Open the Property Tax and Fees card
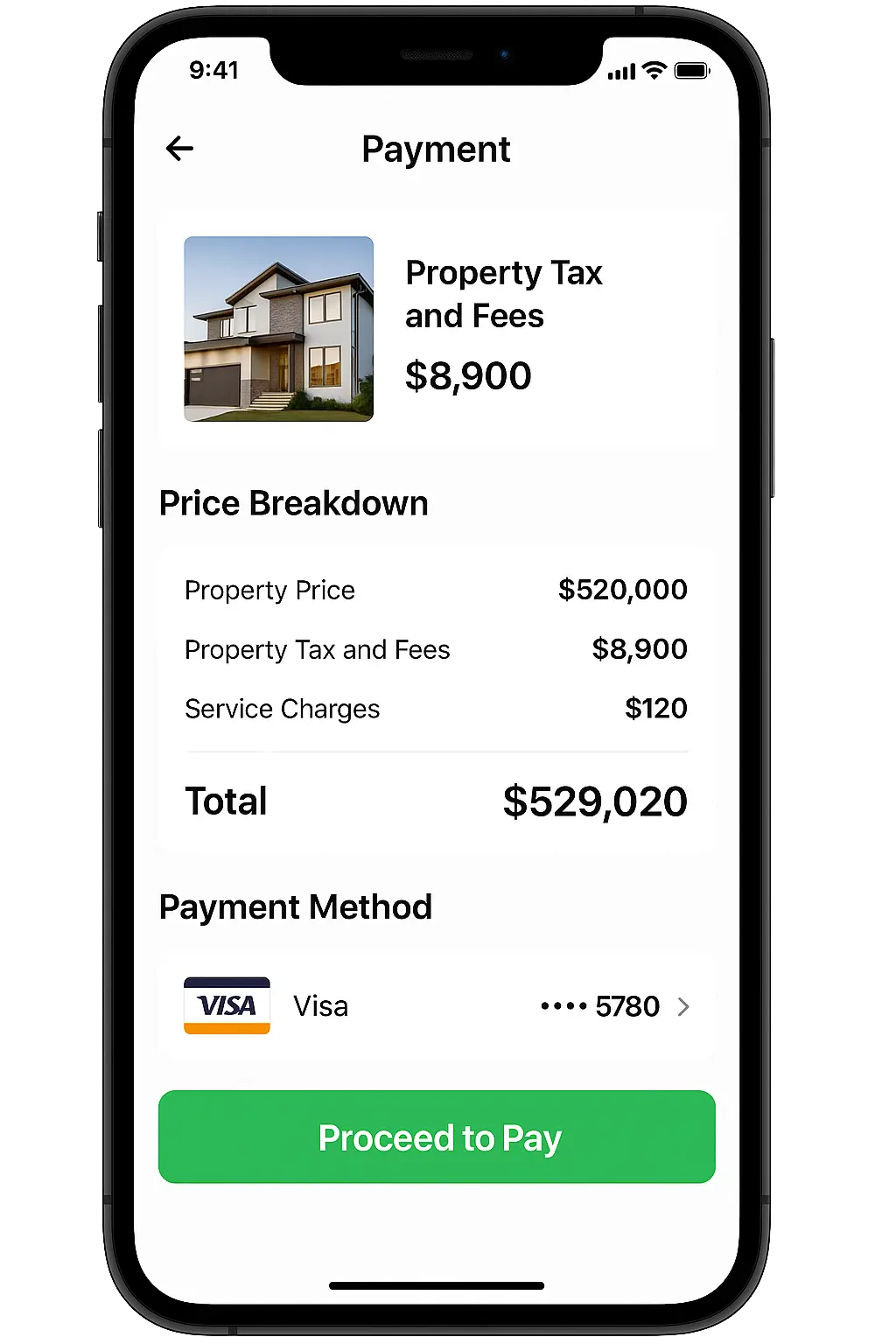Viewport: 896px width, 1344px height. 436,329
